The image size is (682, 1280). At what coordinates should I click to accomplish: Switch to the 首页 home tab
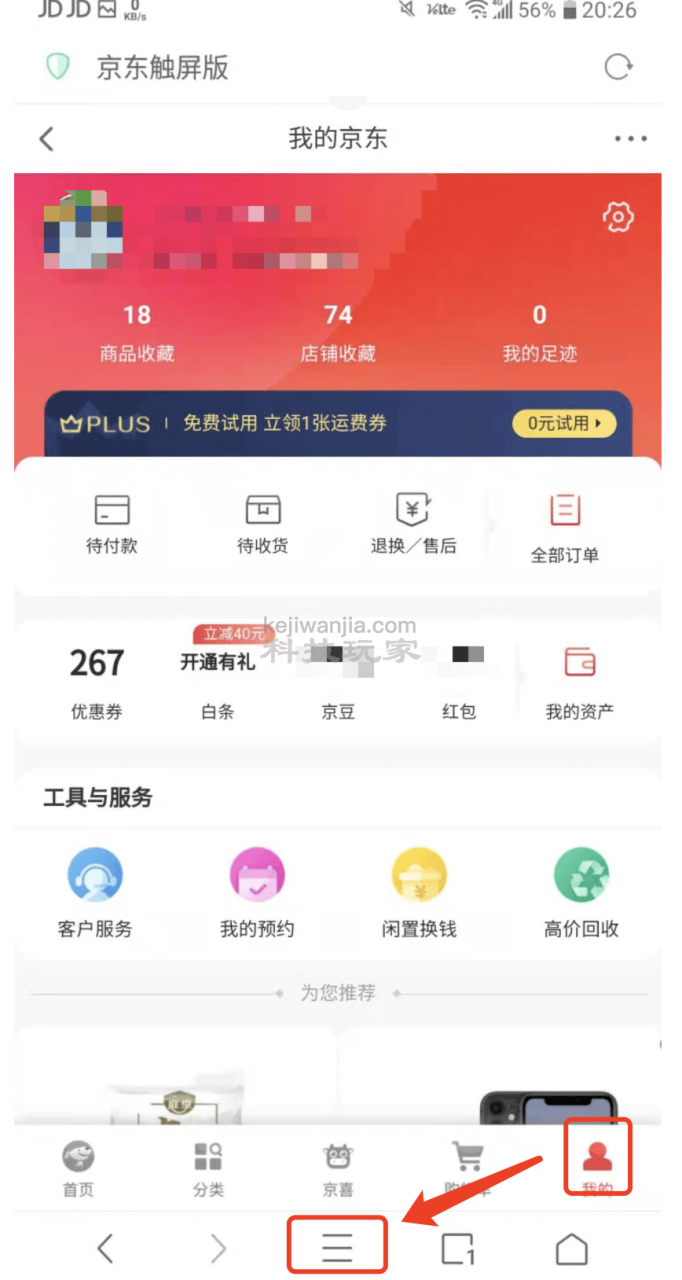tap(78, 1168)
